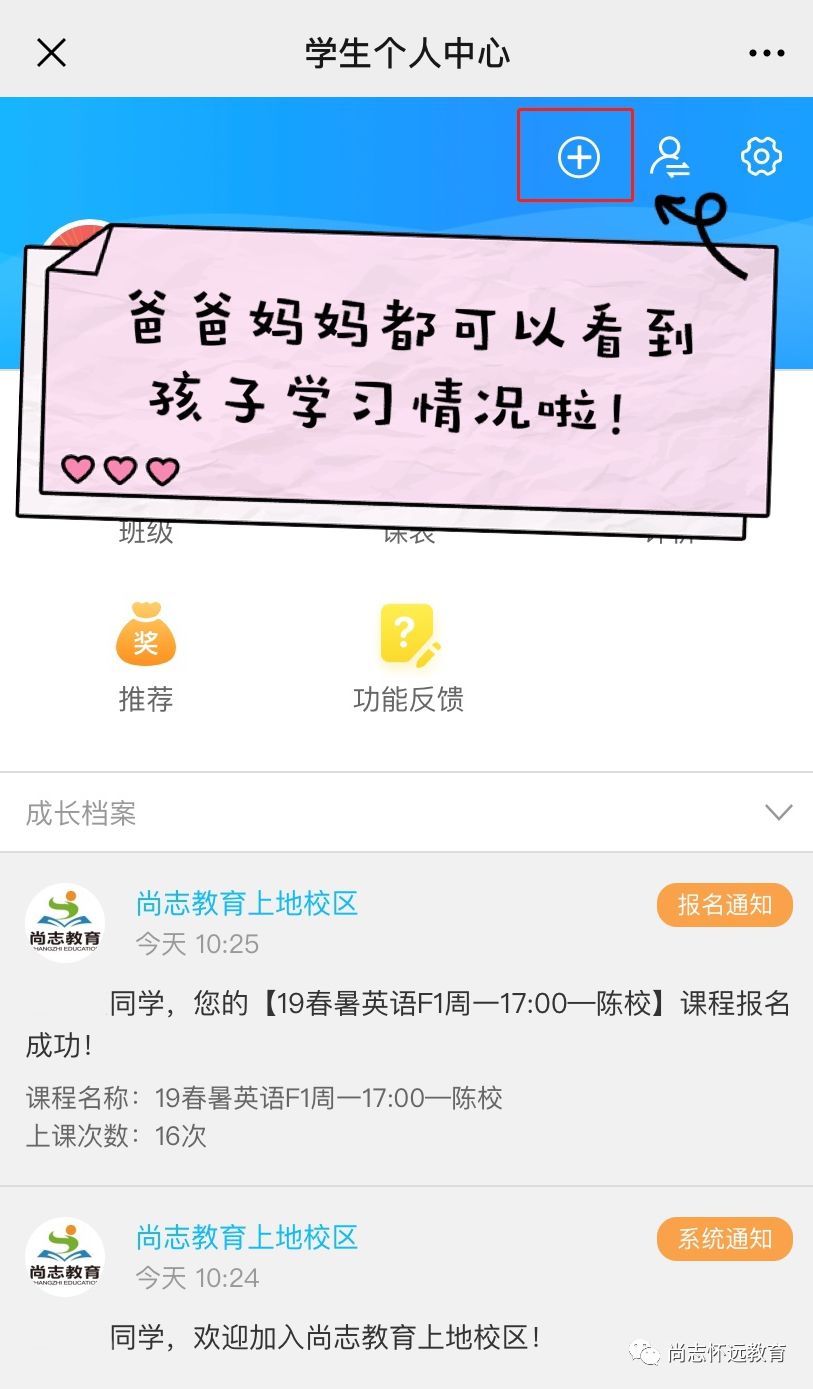Expand the 成长档案 chevron

(x=778, y=812)
